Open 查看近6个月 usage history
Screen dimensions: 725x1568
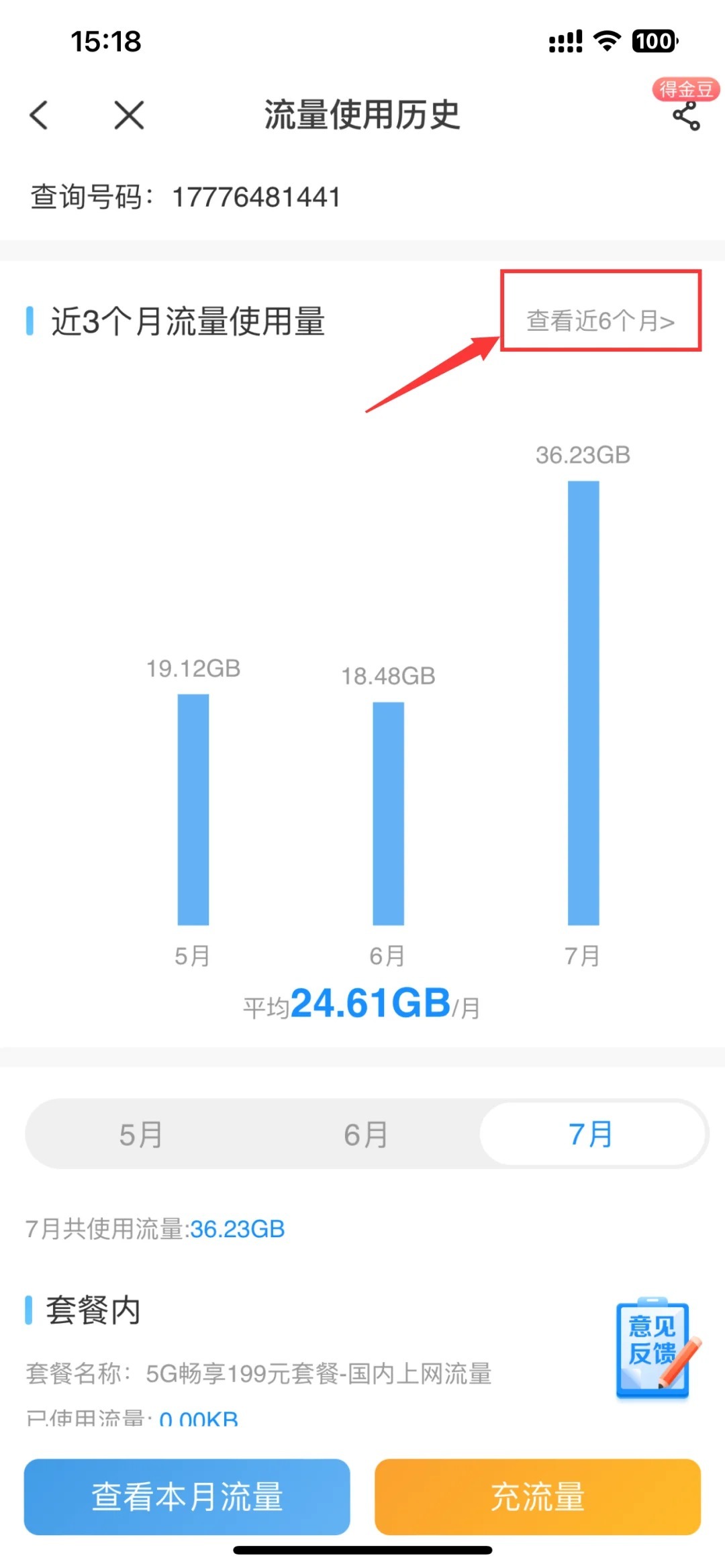pyautogui.click(x=600, y=321)
